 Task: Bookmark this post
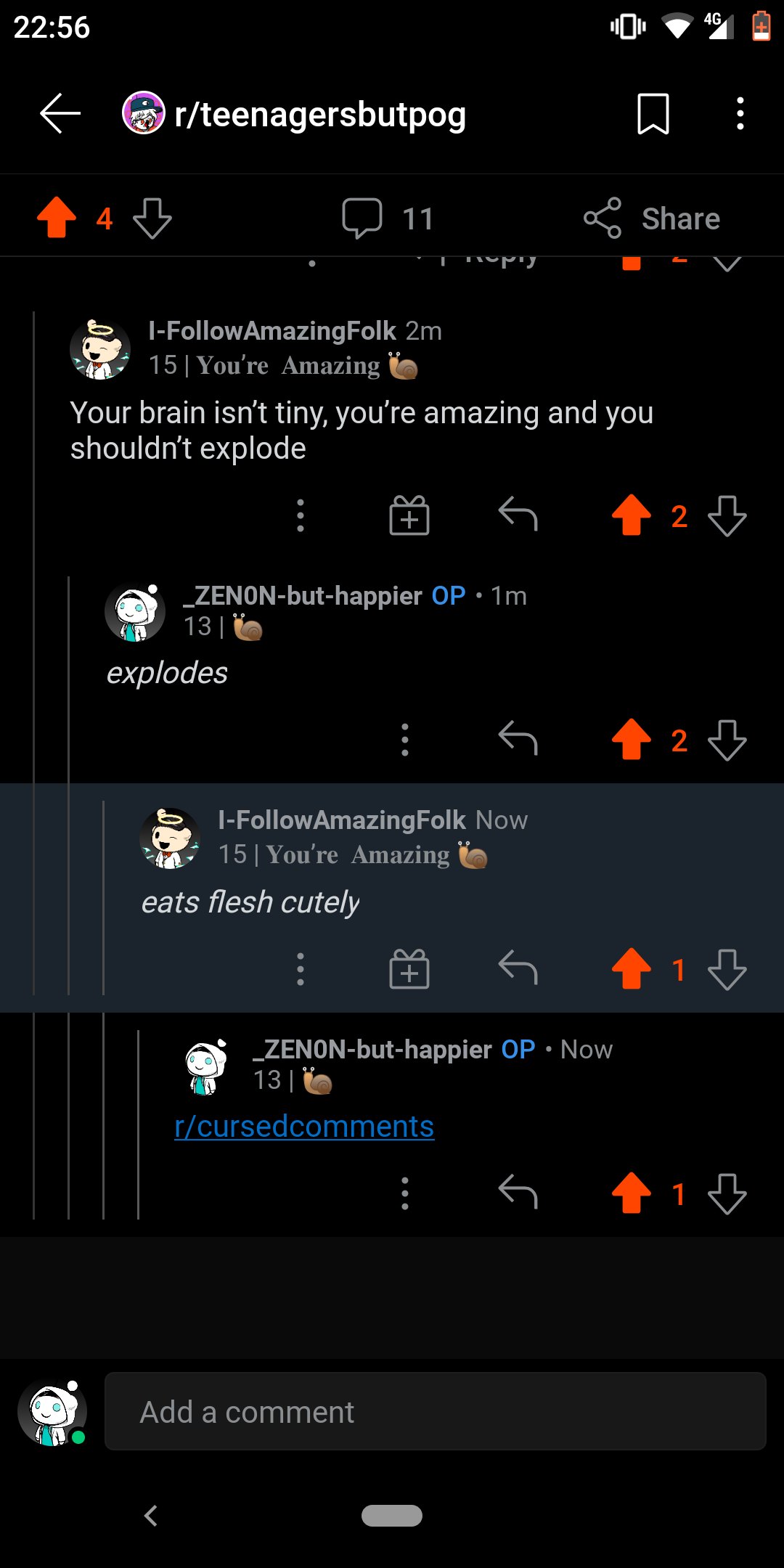(652, 113)
